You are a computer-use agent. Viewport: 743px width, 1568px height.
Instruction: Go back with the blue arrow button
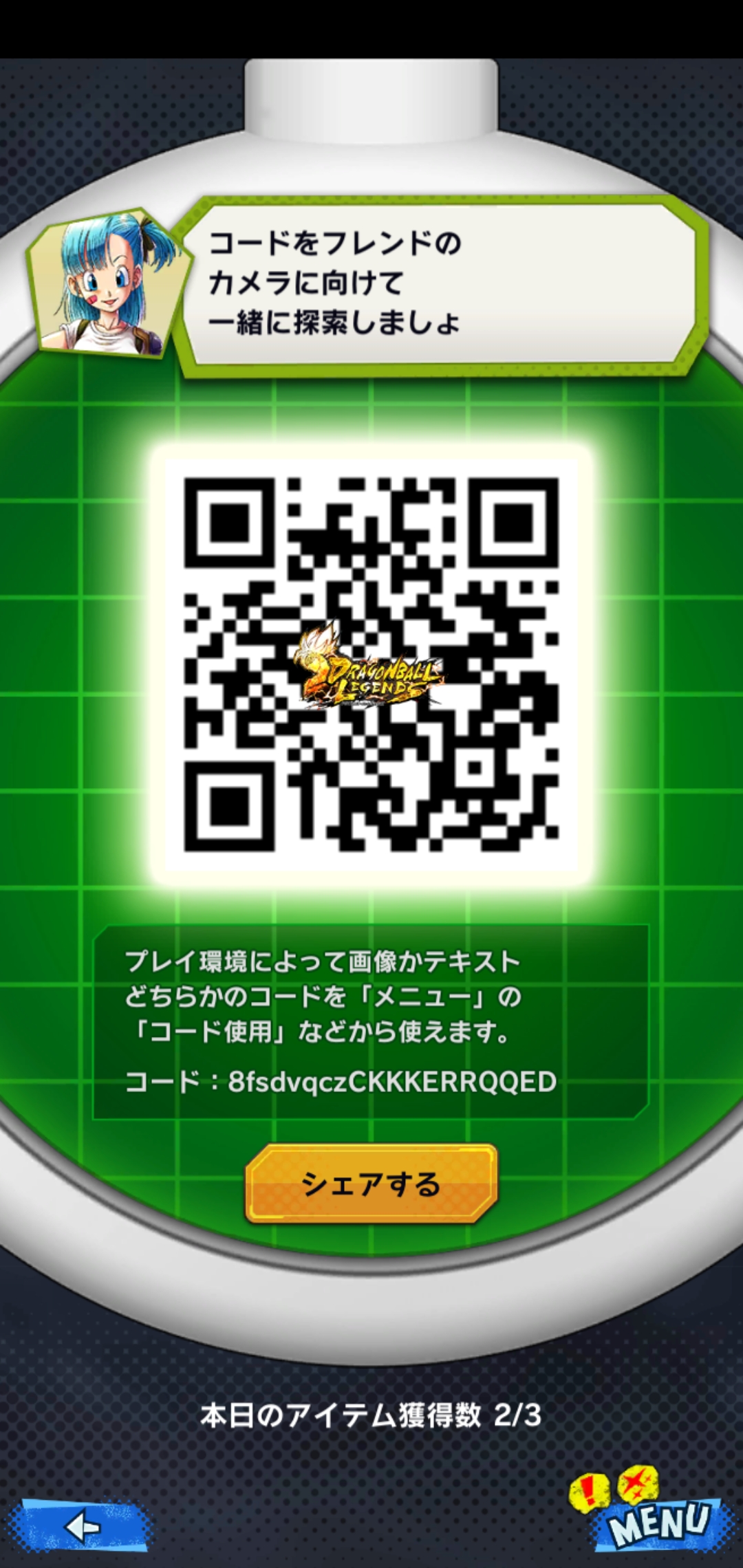81,1527
